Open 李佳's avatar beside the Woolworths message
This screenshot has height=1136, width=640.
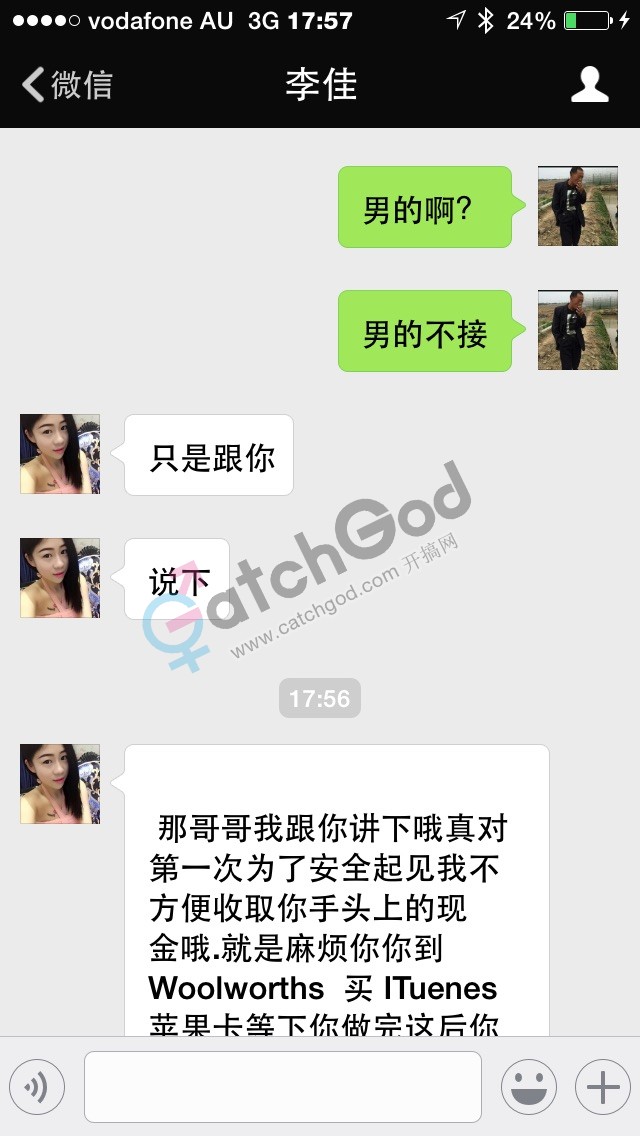[x=60, y=783]
